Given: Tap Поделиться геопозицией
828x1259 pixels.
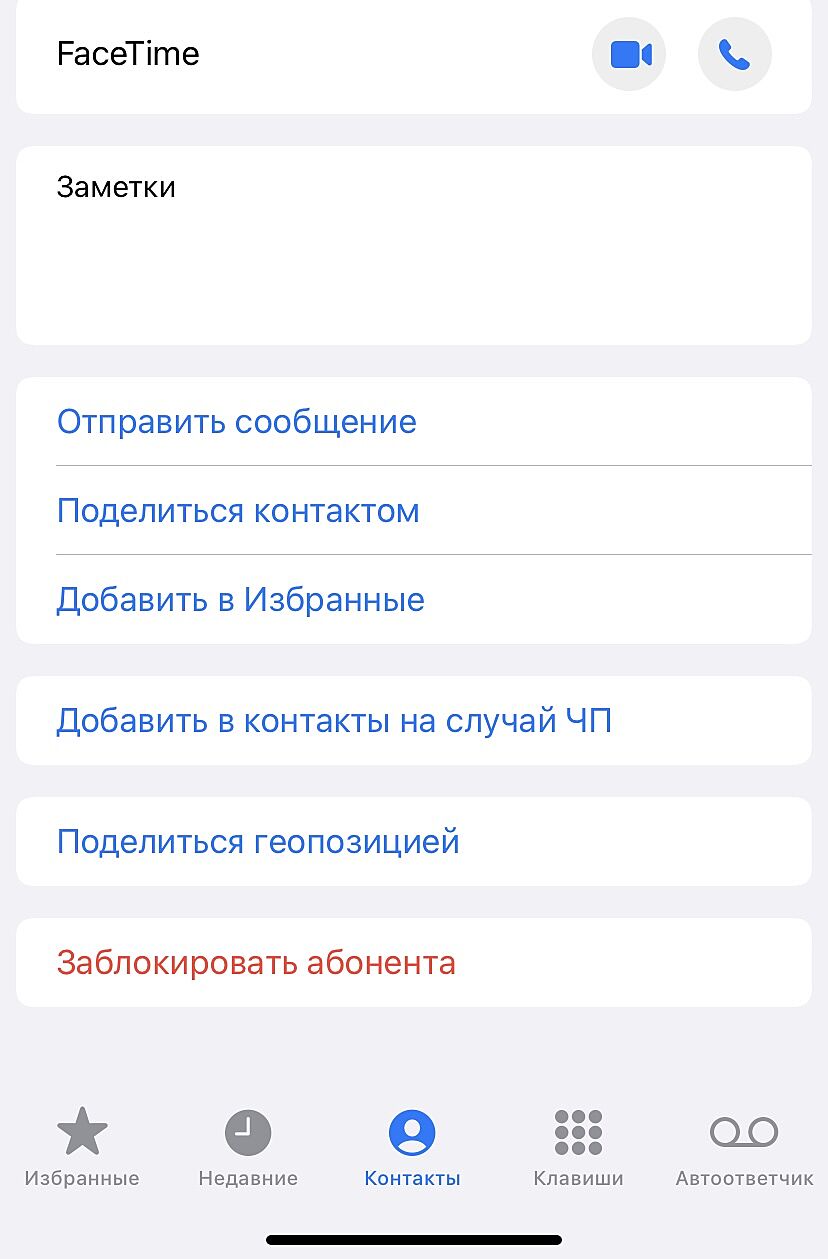Looking at the screenshot, I should [258, 842].
